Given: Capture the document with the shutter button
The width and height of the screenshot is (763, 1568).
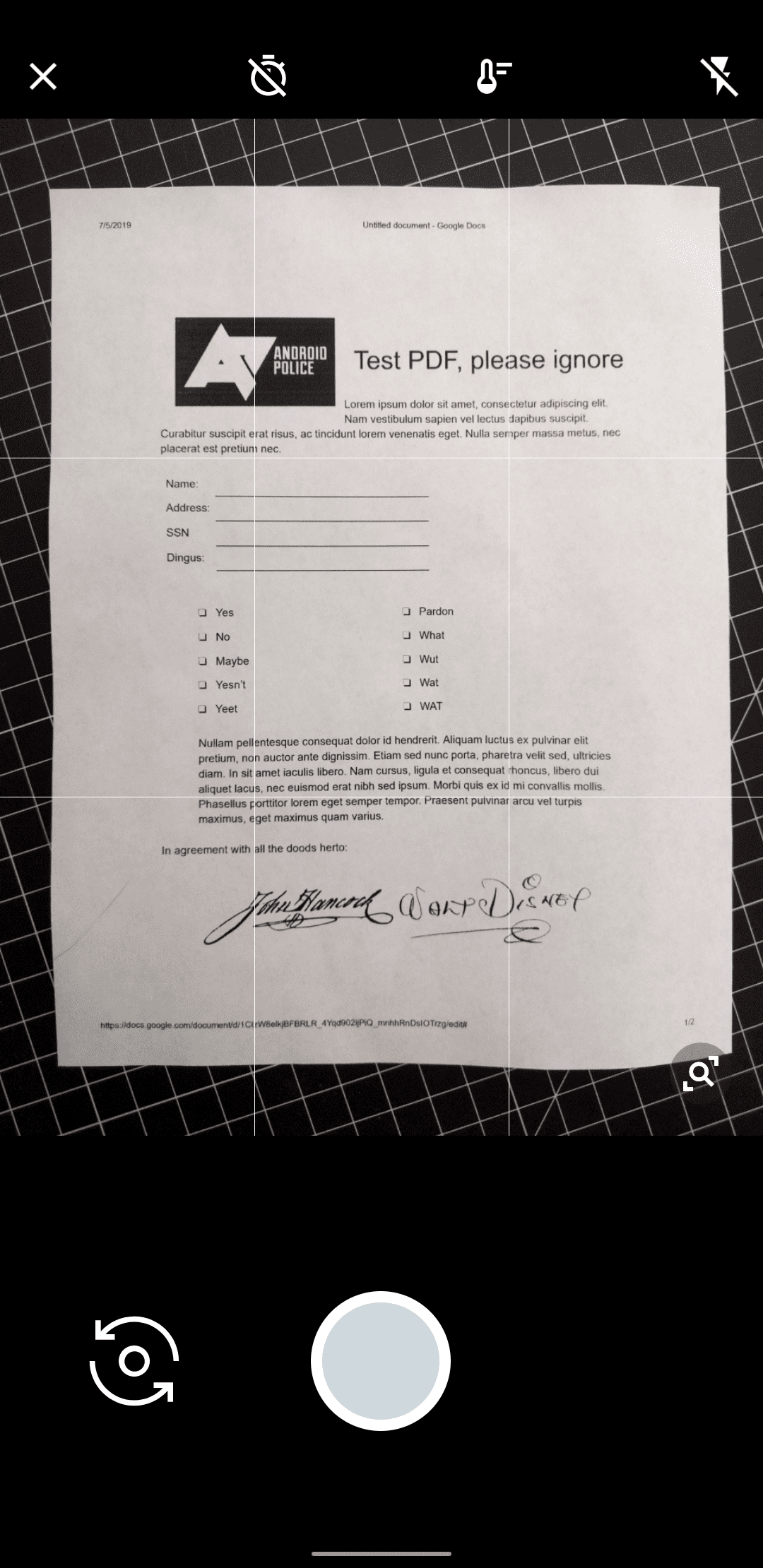Looking at the screenshot, I should (381, 1360).
